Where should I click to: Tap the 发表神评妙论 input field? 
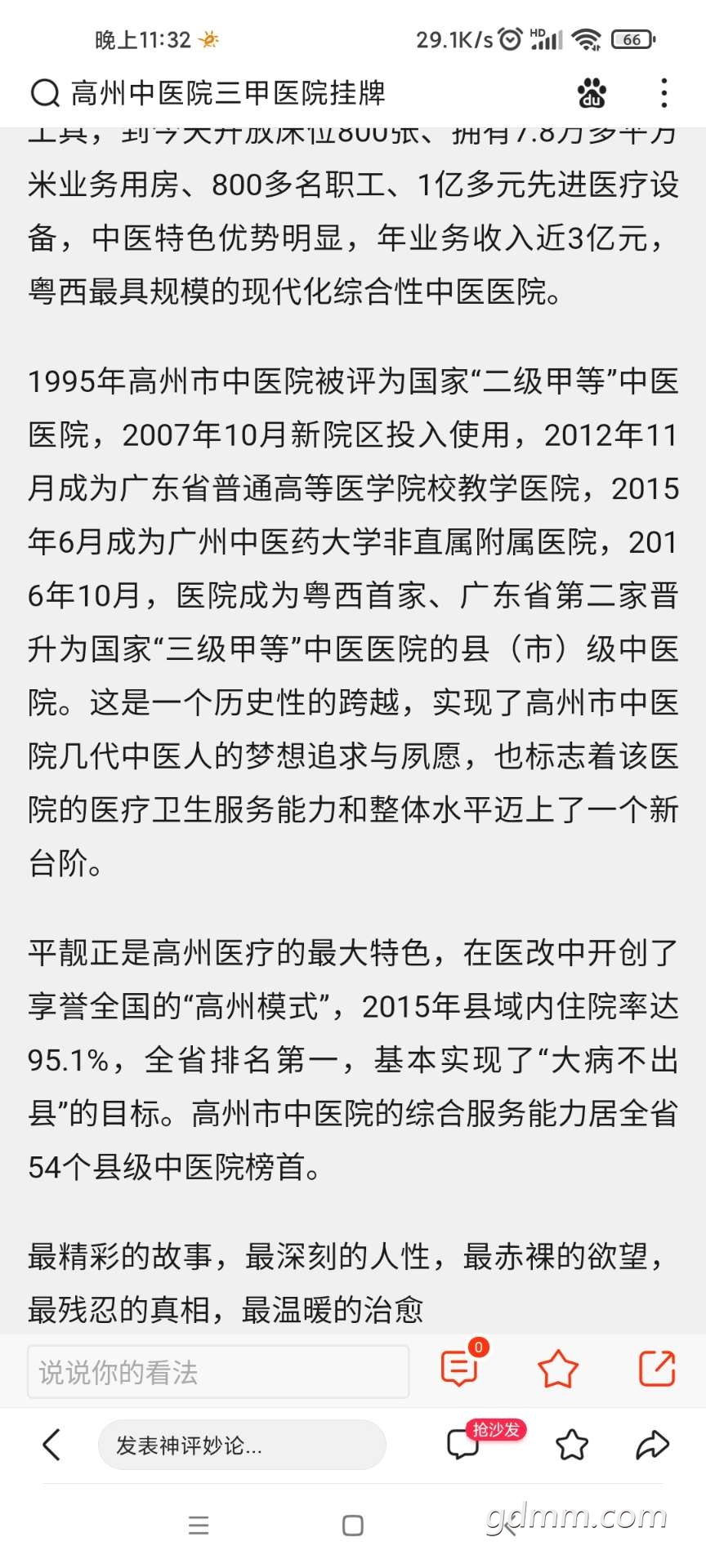click(x=242, y=1445)
